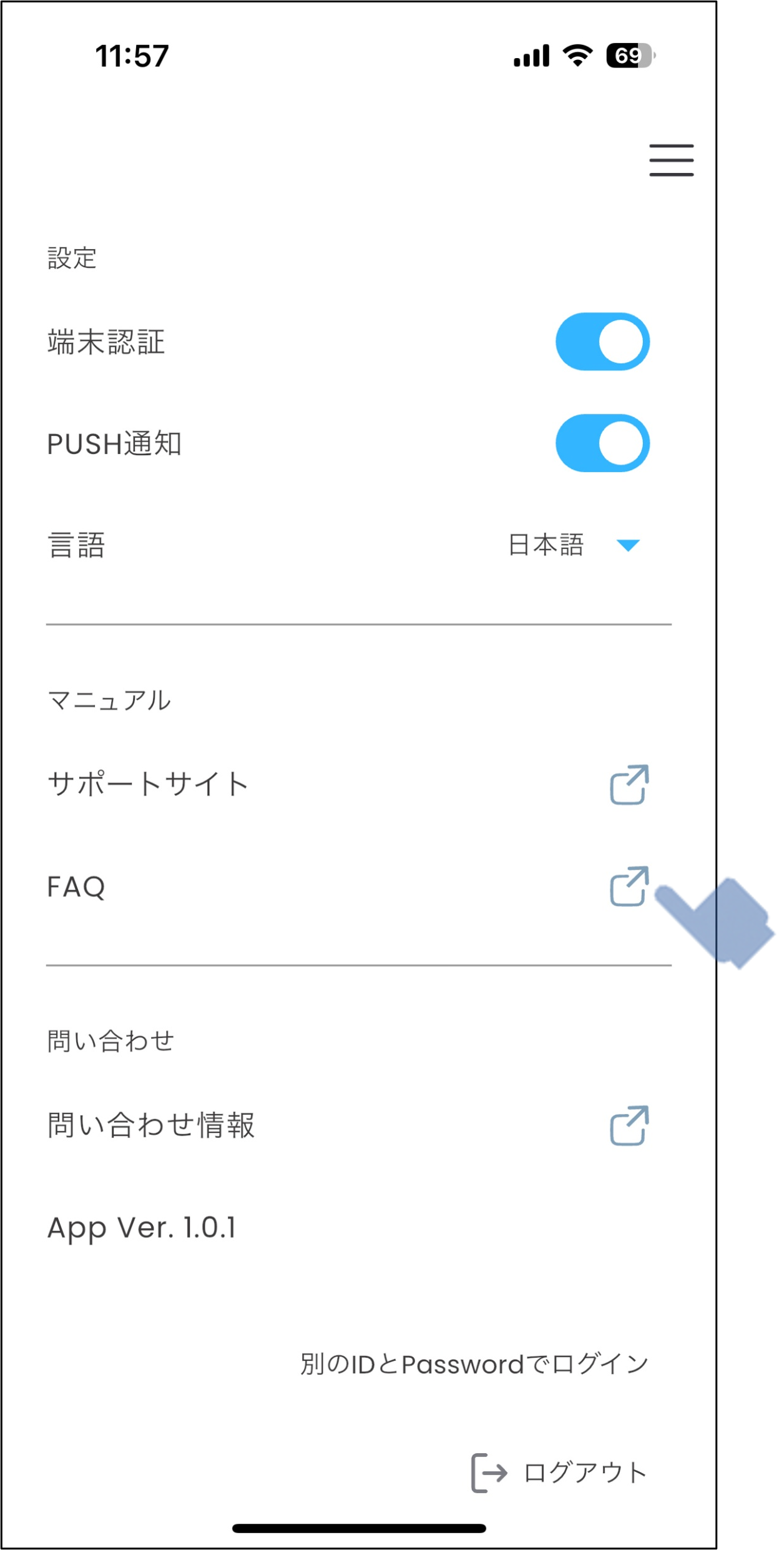Image resolution: width=784 pixels, height=1550 pixels.
Task: Tap 別のIDとPasswordでログイン
Action: point(474,1364)
